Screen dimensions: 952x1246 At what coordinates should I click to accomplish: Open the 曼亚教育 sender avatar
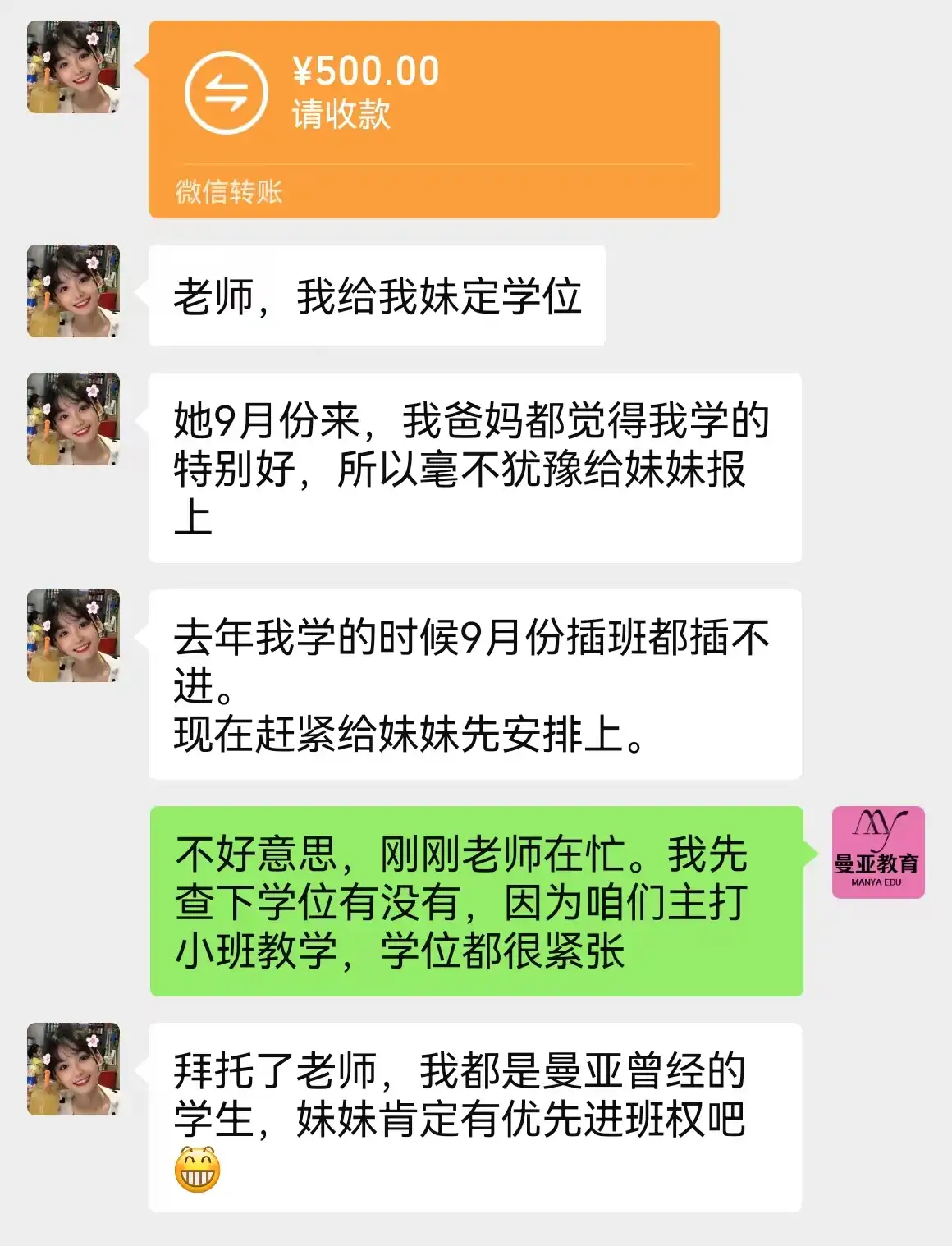pyautogui.click(x=877, y=852)
